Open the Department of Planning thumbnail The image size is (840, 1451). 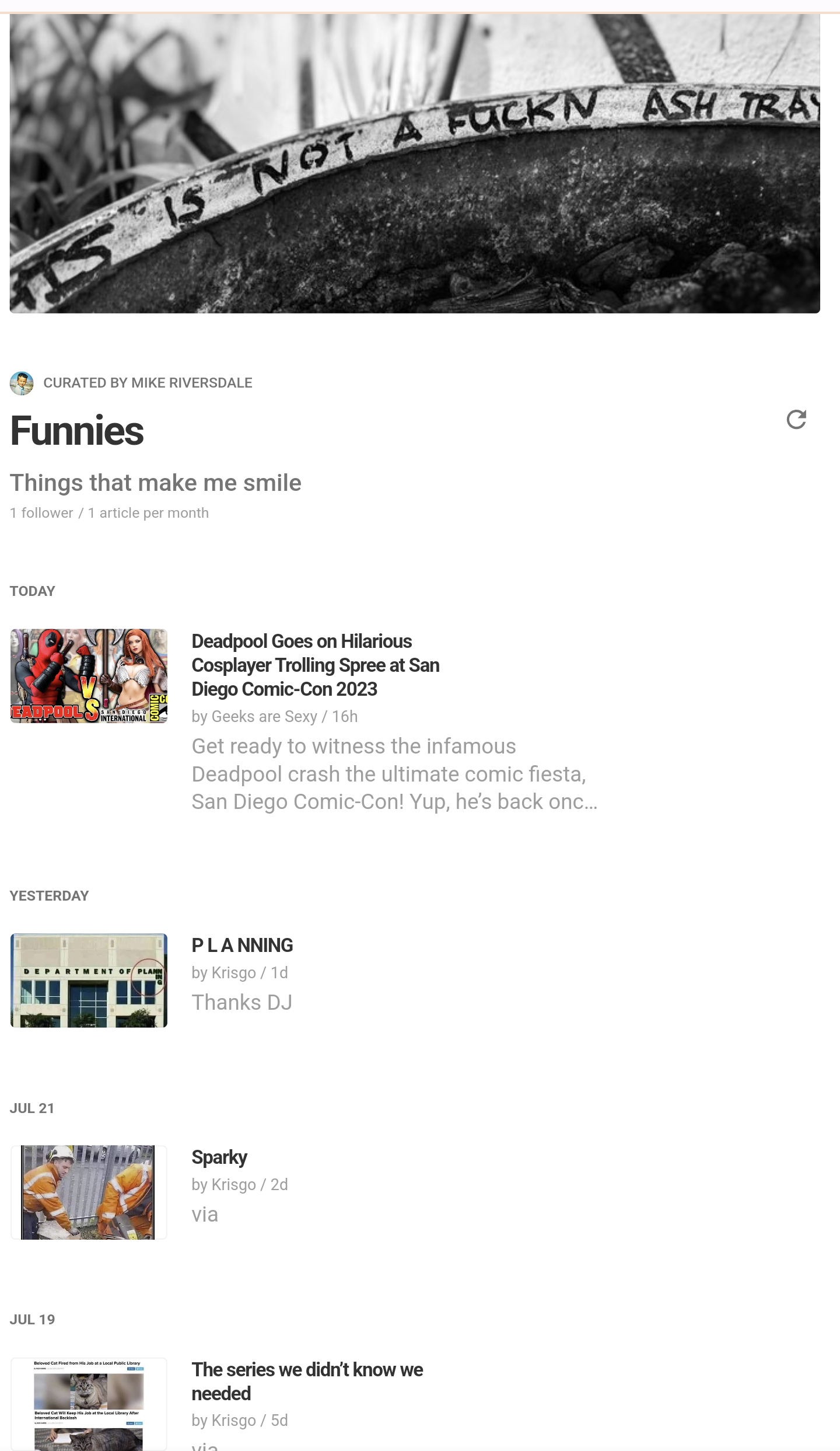click(89, 981)
